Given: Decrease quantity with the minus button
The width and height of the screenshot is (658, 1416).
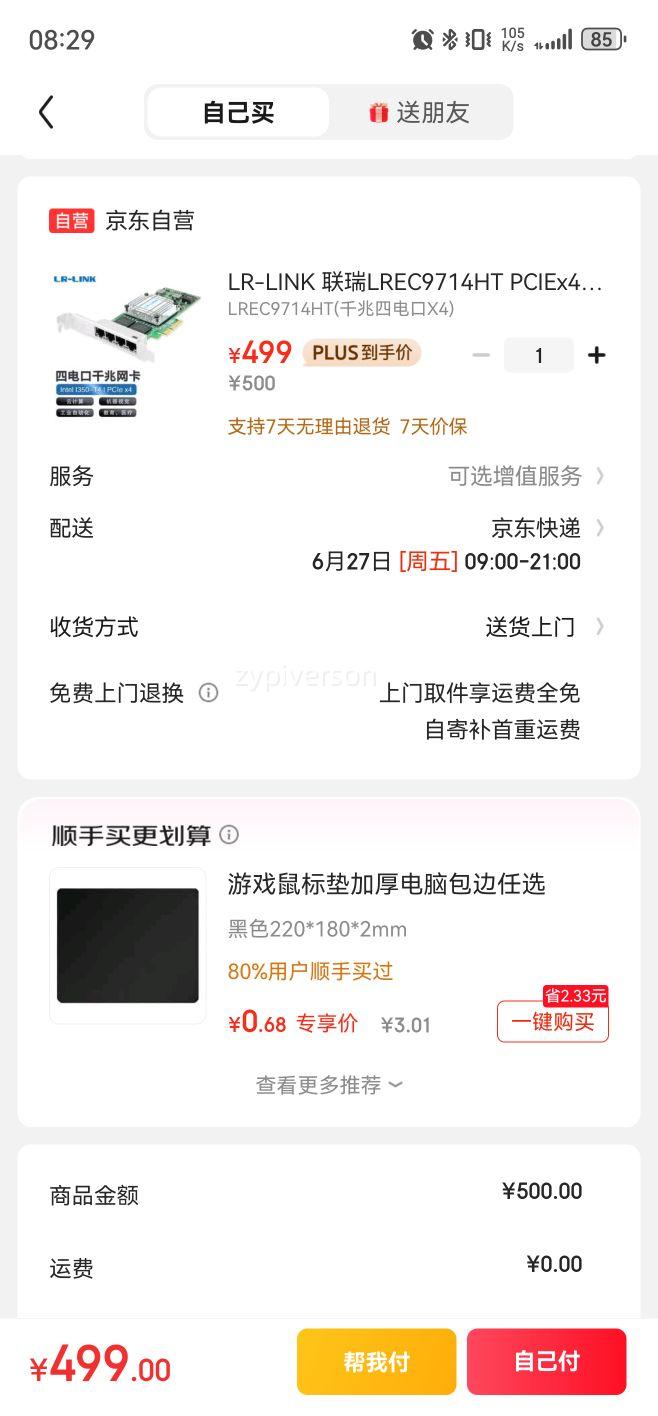Looking at the screenshot, I should [x=481, y=355].
